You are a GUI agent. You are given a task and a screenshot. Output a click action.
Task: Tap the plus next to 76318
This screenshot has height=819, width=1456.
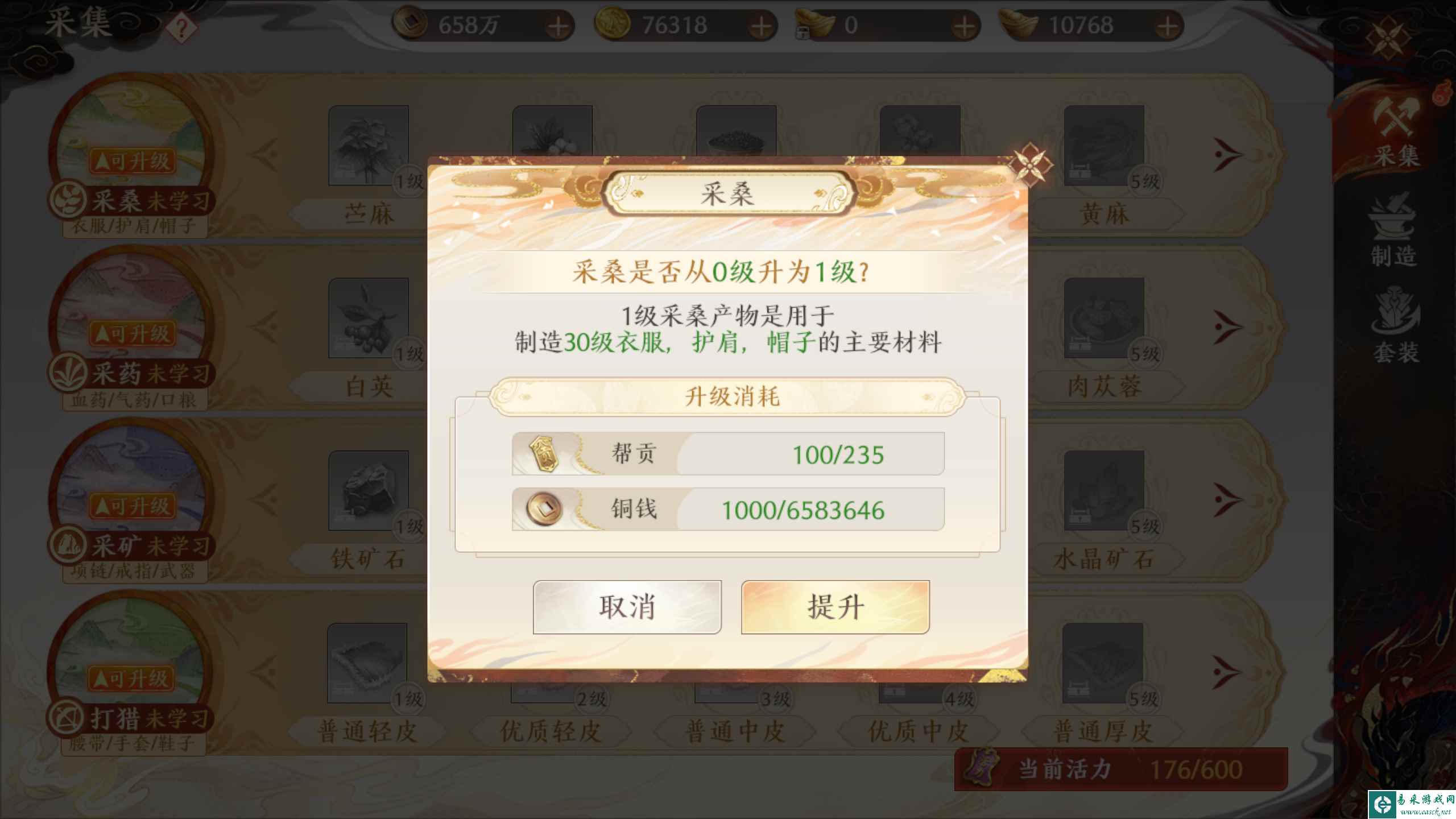click(x=761, y=26)
